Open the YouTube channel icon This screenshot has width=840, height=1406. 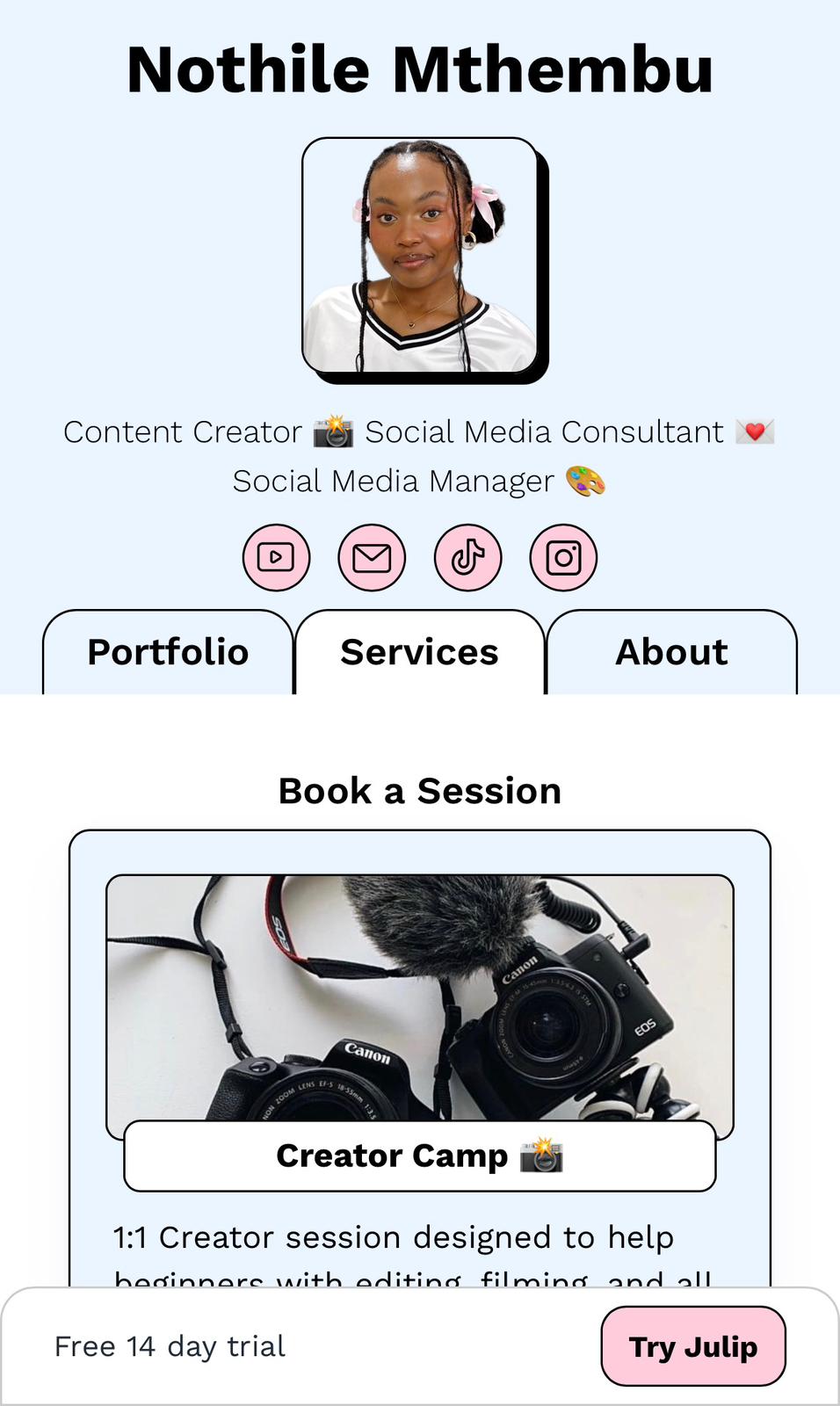pos(276,557)
